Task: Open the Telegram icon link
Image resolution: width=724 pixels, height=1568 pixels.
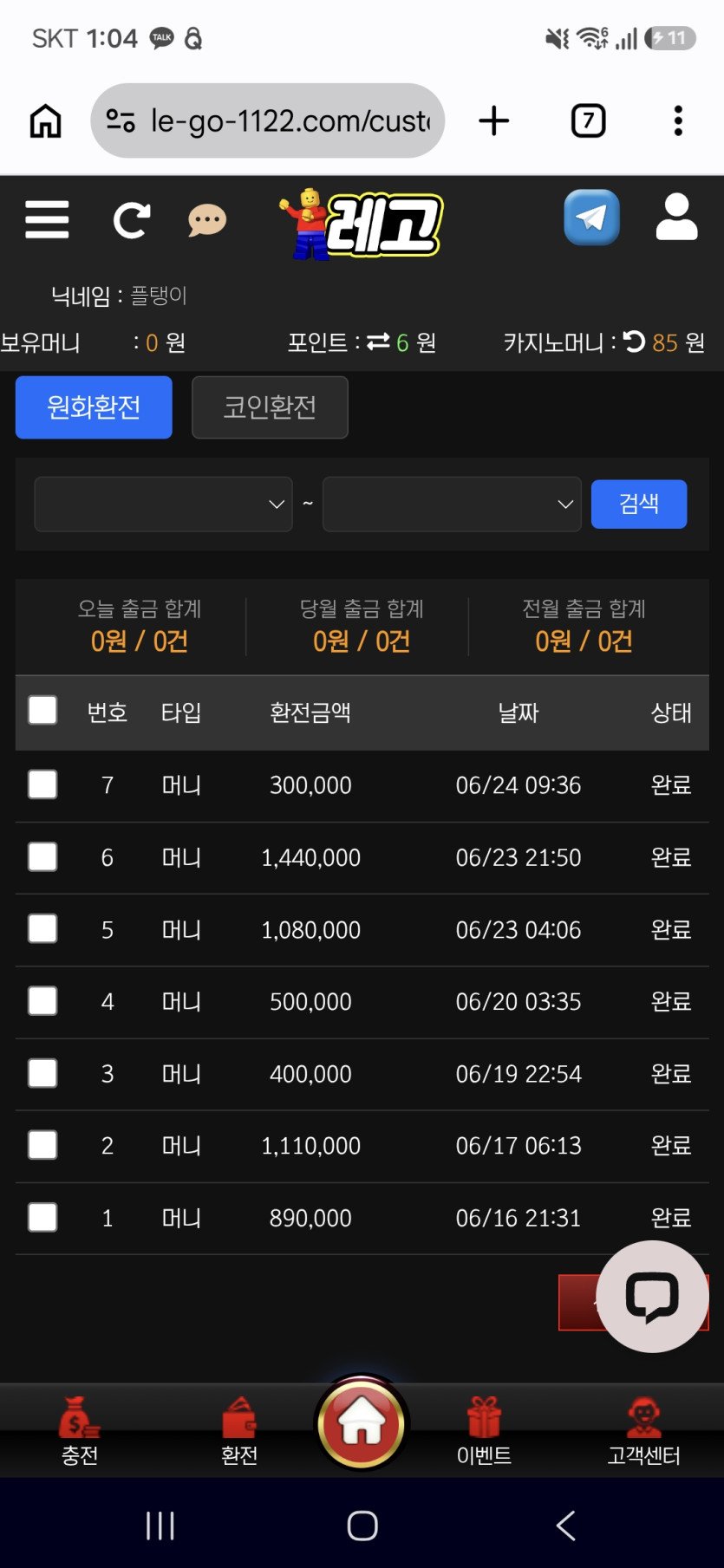Action: click(591, 218)
